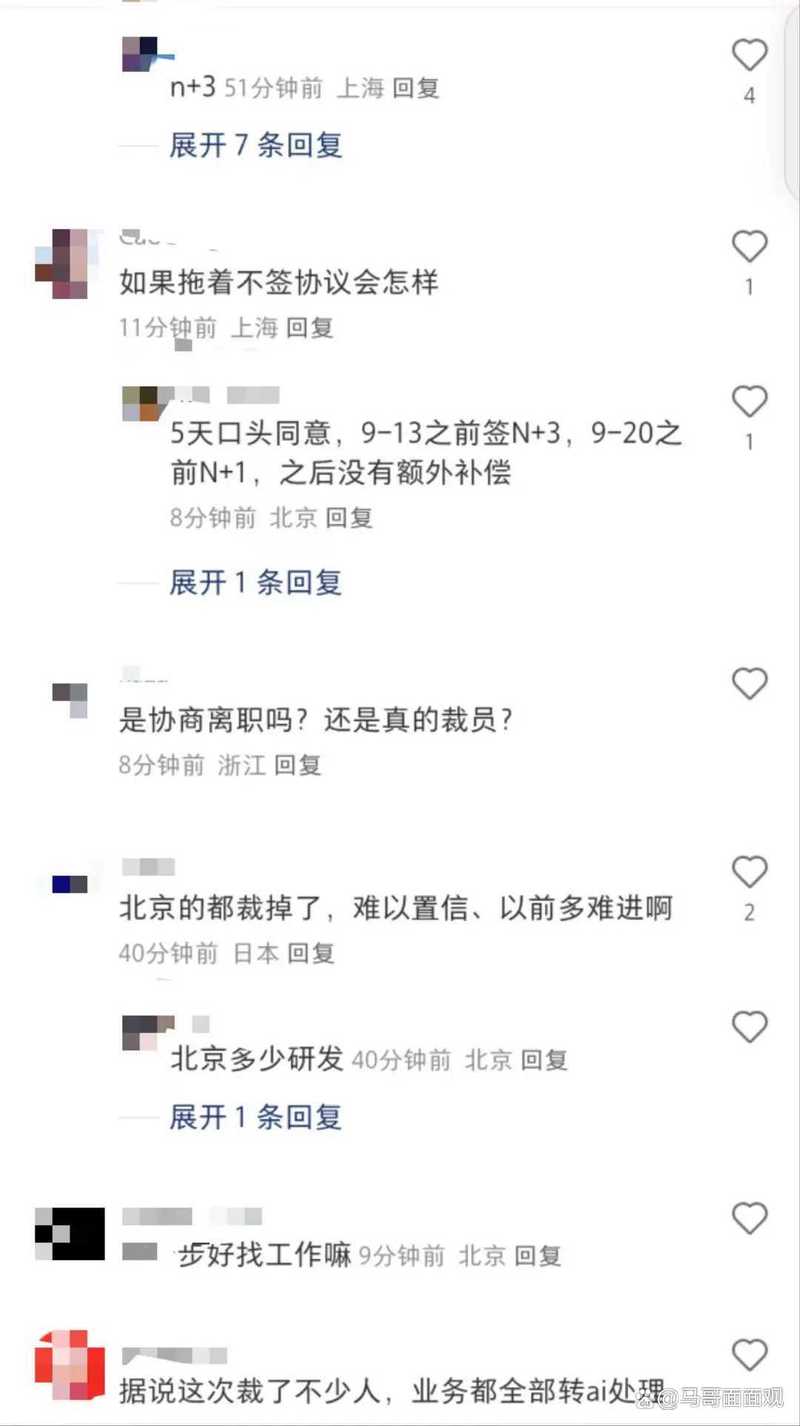Like the comment 如果拖着不签协议会怎样
This screenshot has width=800, height=1426.
pyautogui.click(x=749, y=246)
